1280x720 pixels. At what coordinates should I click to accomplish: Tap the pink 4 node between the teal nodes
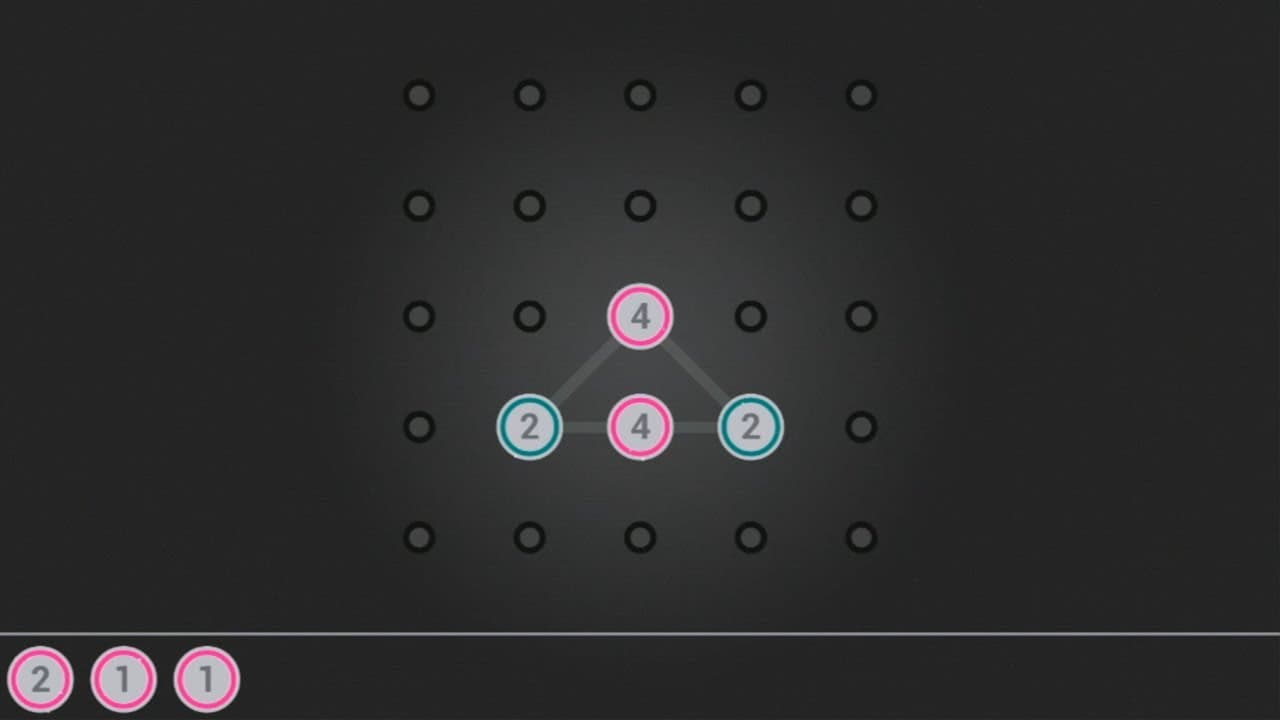tap(640, 427)
